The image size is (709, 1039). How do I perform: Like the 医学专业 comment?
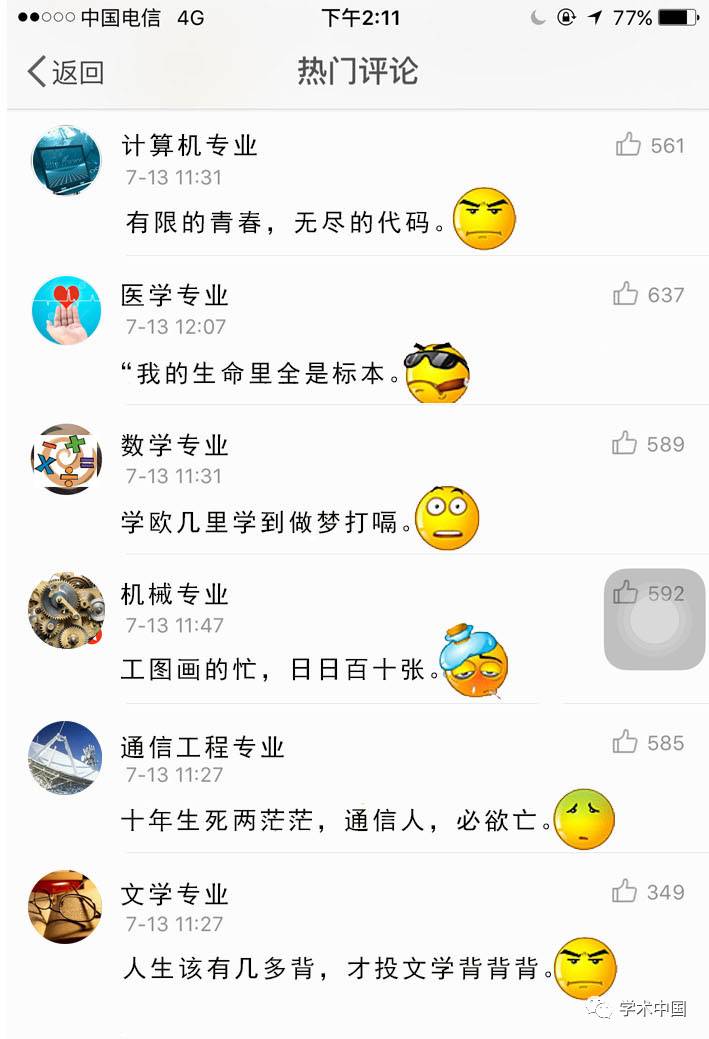pyautogui.click(x=627, y=294)
